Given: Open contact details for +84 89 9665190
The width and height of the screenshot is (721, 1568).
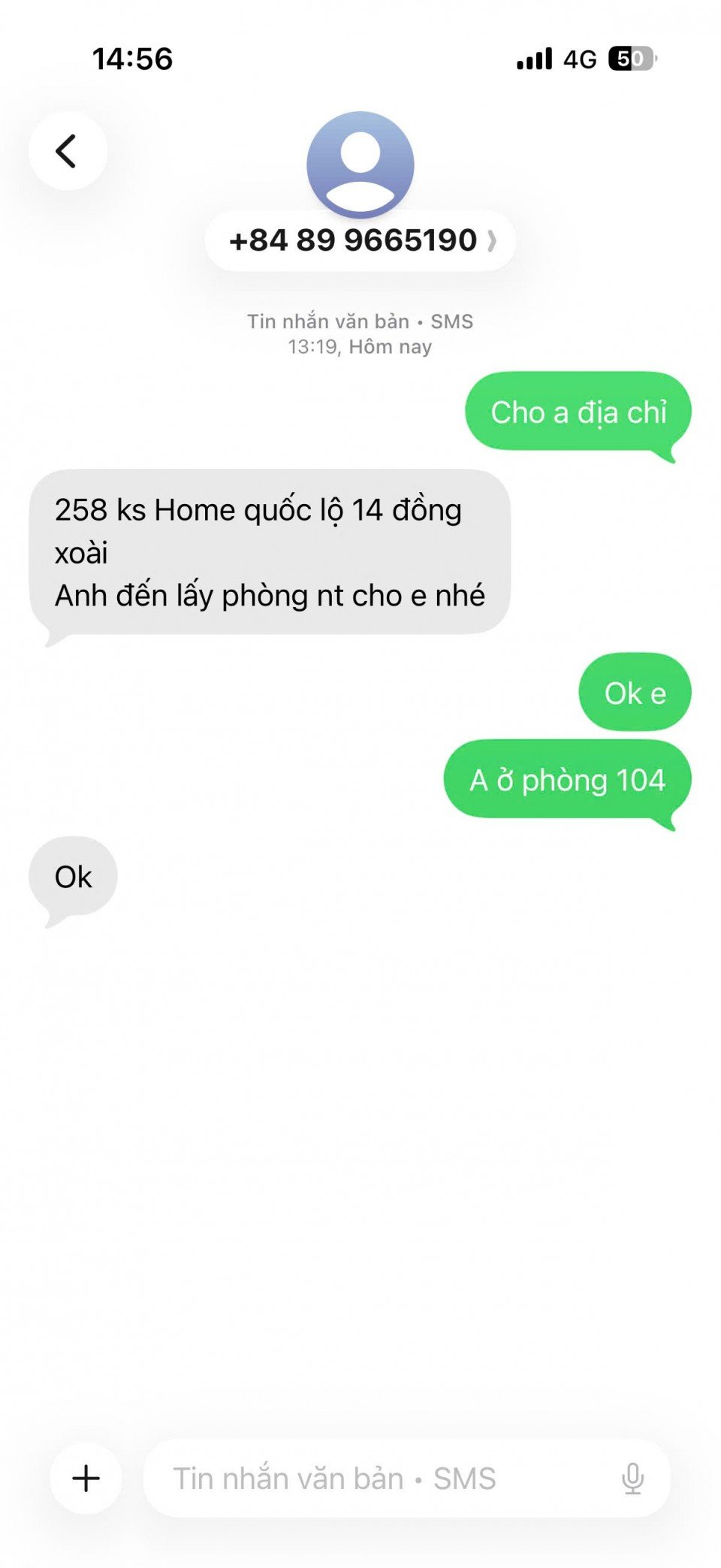Looking at the screenshot, I should (x=360, y=240).
